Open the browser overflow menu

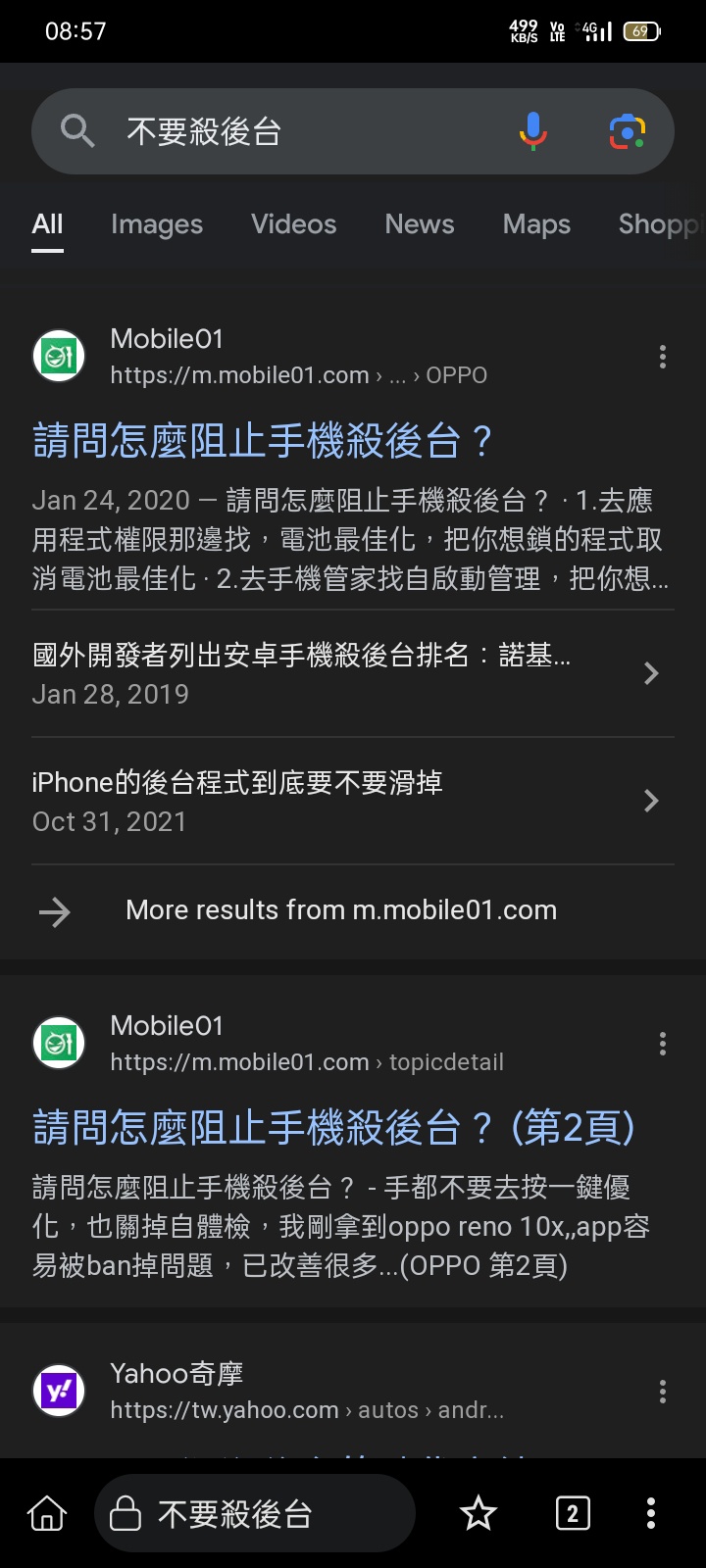coord(651,1514)
